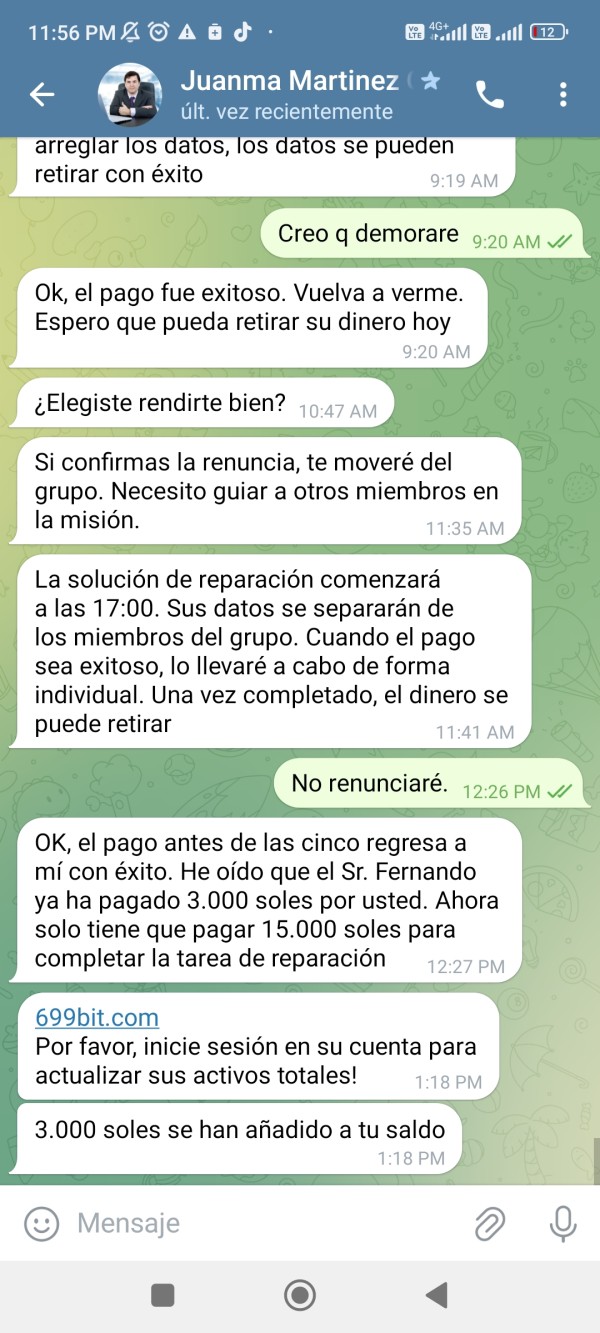
Task: Open the 699bit.com link
Action: tap(97, 1018)
